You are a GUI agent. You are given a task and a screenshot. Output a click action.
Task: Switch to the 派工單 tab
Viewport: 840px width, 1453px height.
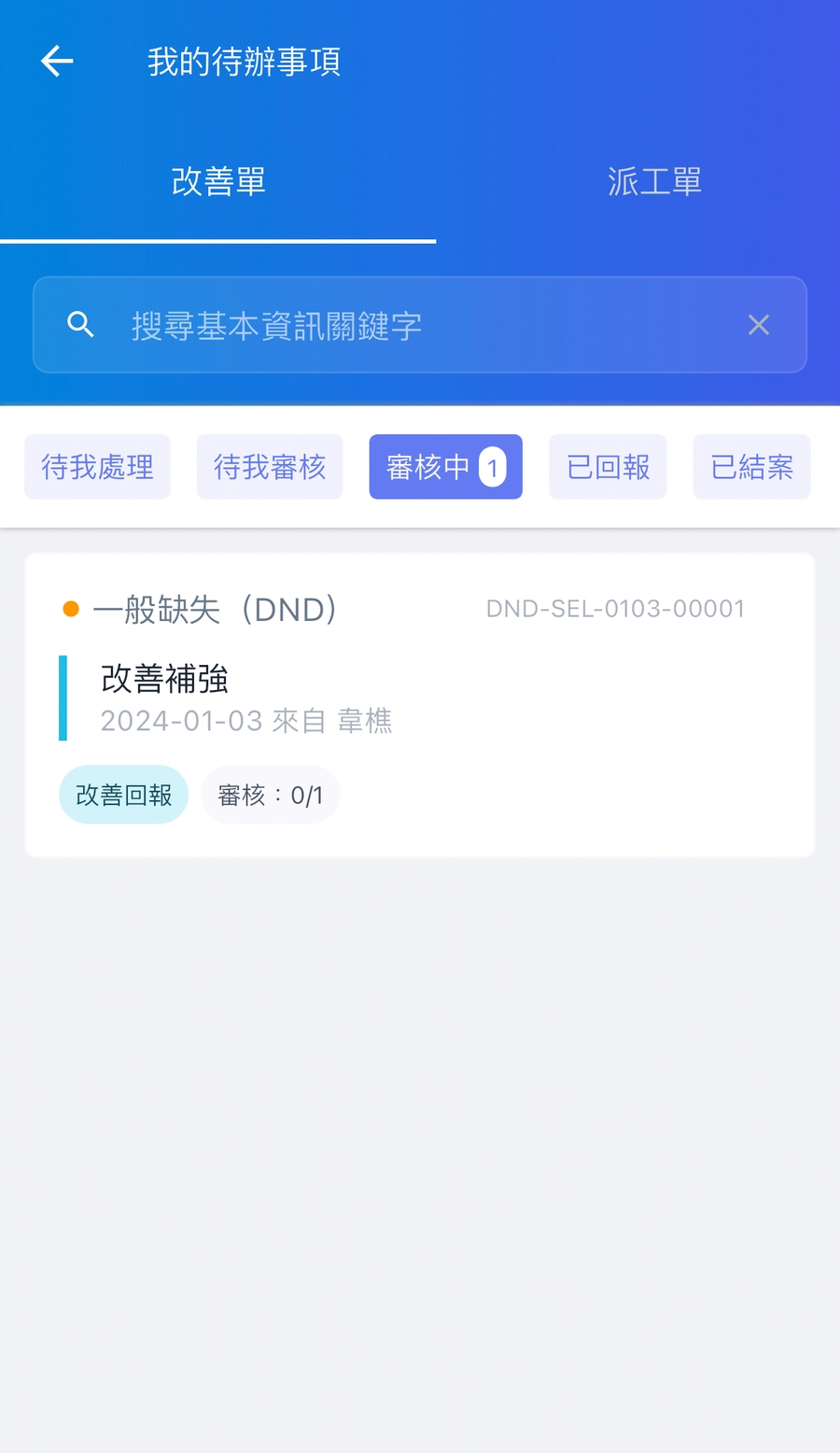tap(653, 181)
